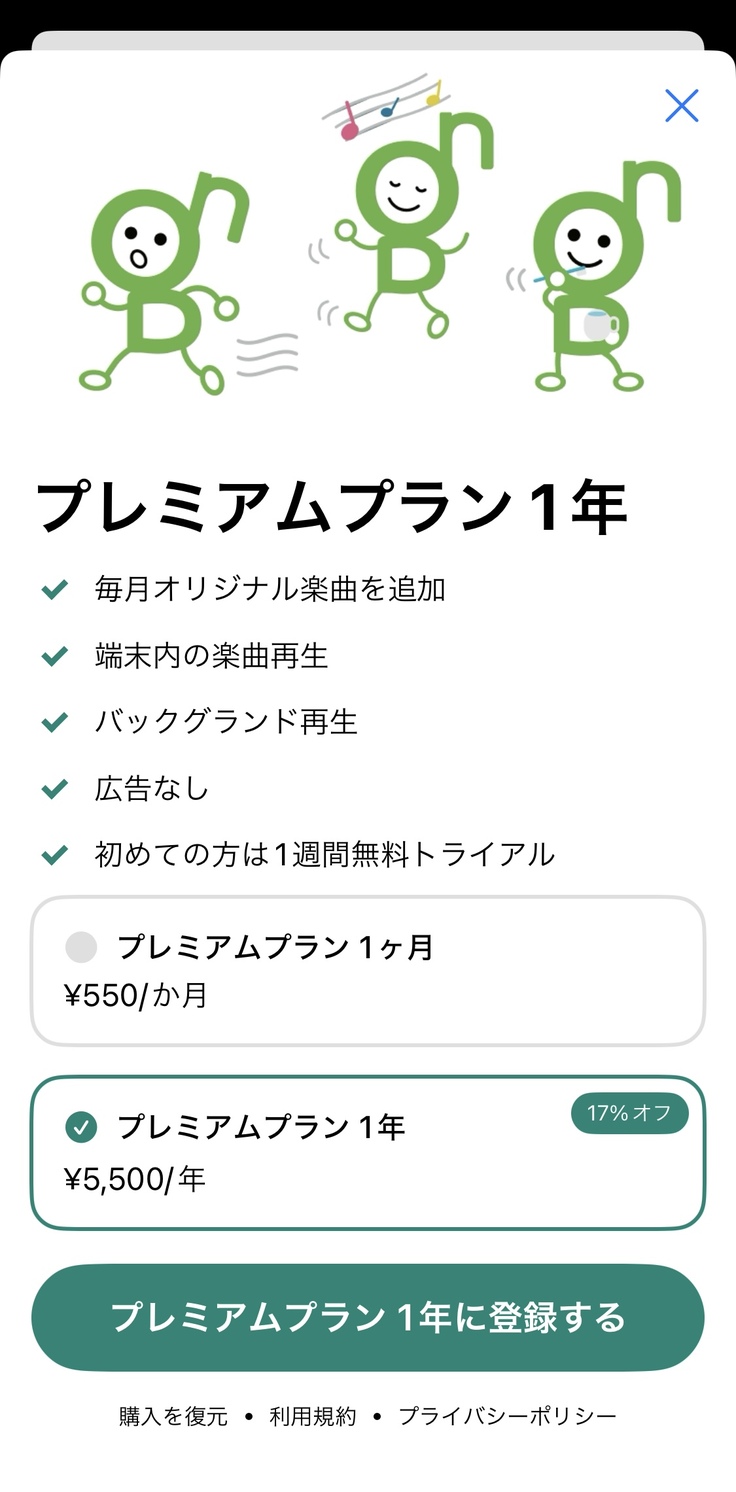
Task: Select the プレミアムプラン 1年 option
Action: coord(367,1152)
